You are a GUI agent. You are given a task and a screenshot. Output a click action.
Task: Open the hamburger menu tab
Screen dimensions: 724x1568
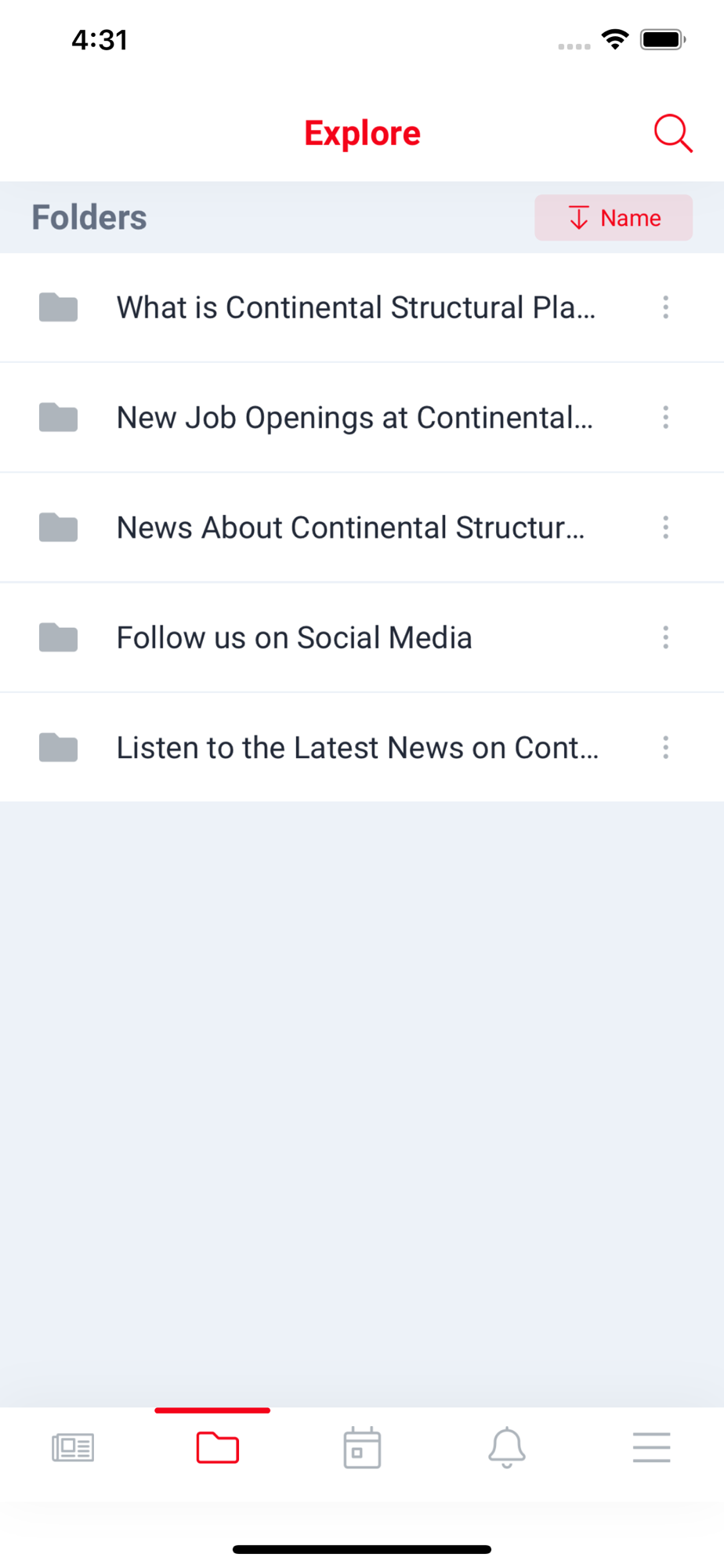pos(652,1447)
